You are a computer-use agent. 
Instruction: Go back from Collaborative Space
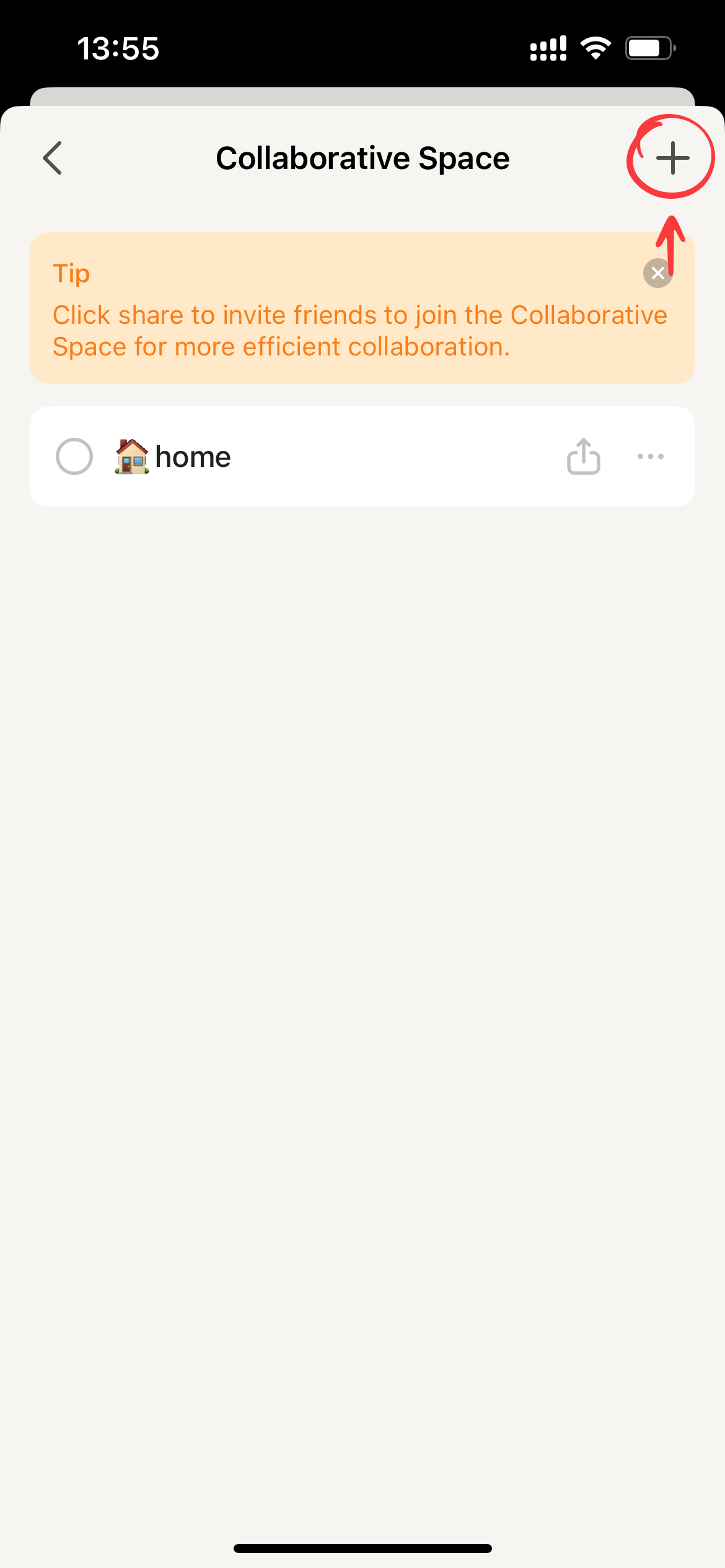coord(53,158)
